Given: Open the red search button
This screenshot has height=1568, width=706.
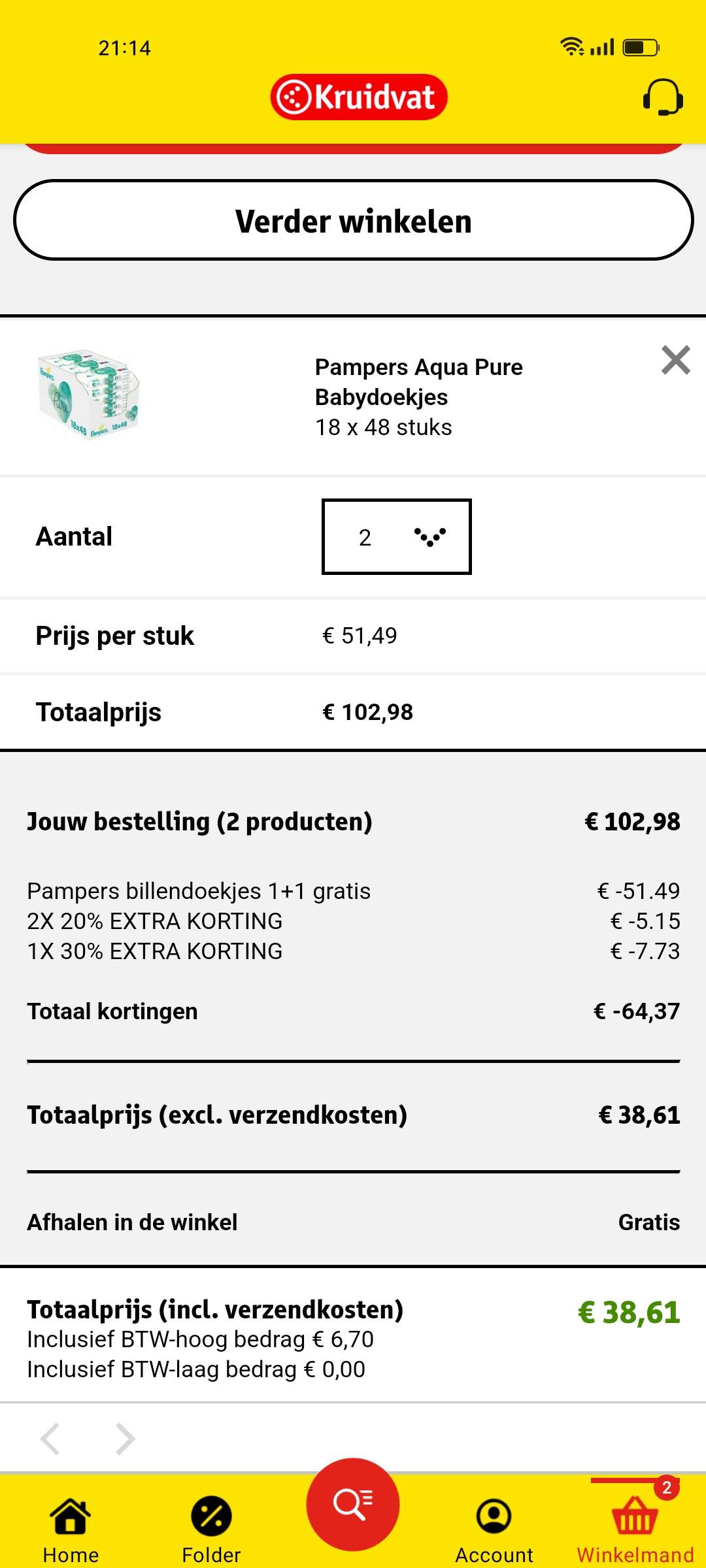Looking at the screenshot, I should 353,1505.
